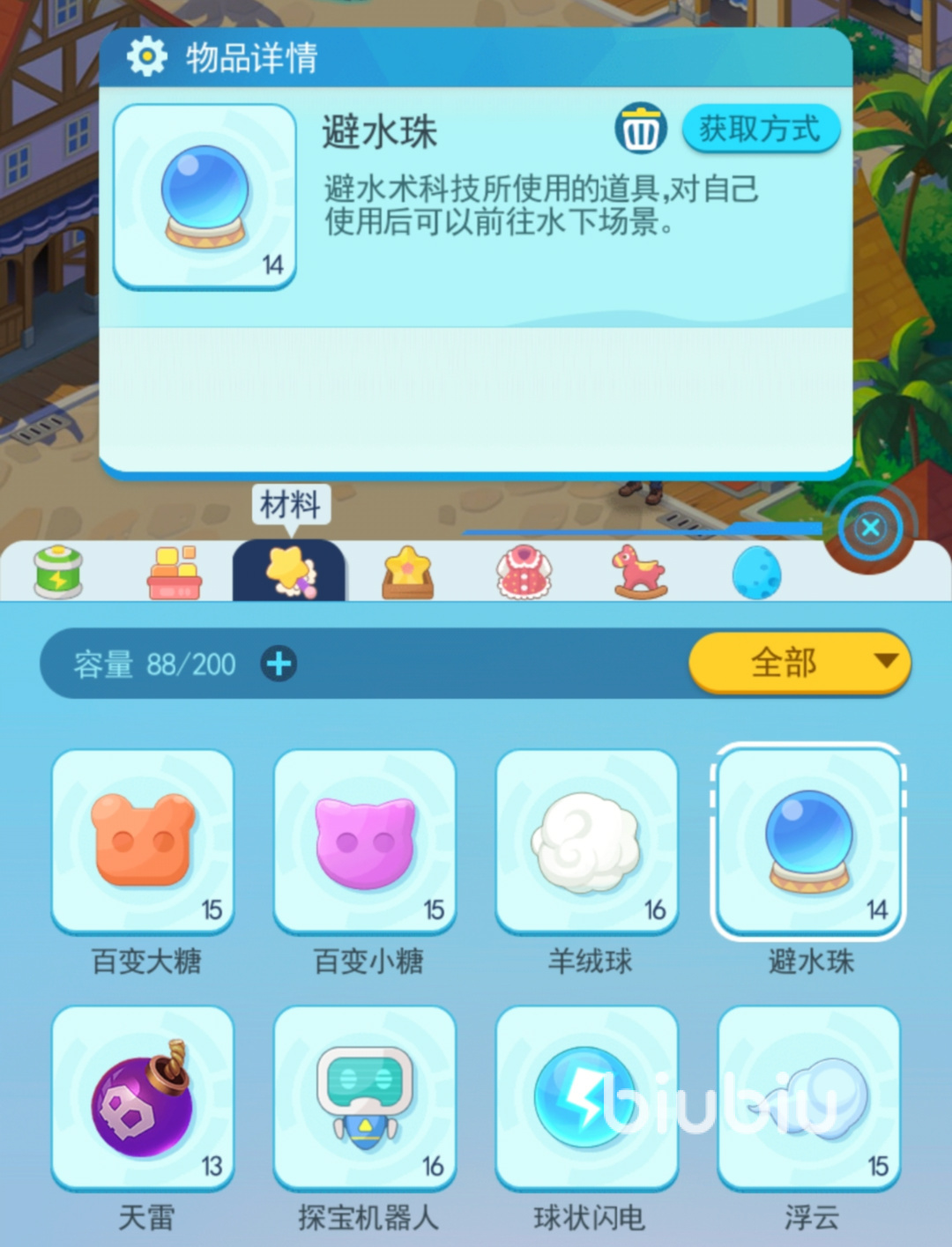Open 获取方式 for 避水珠

click(760, 130)
